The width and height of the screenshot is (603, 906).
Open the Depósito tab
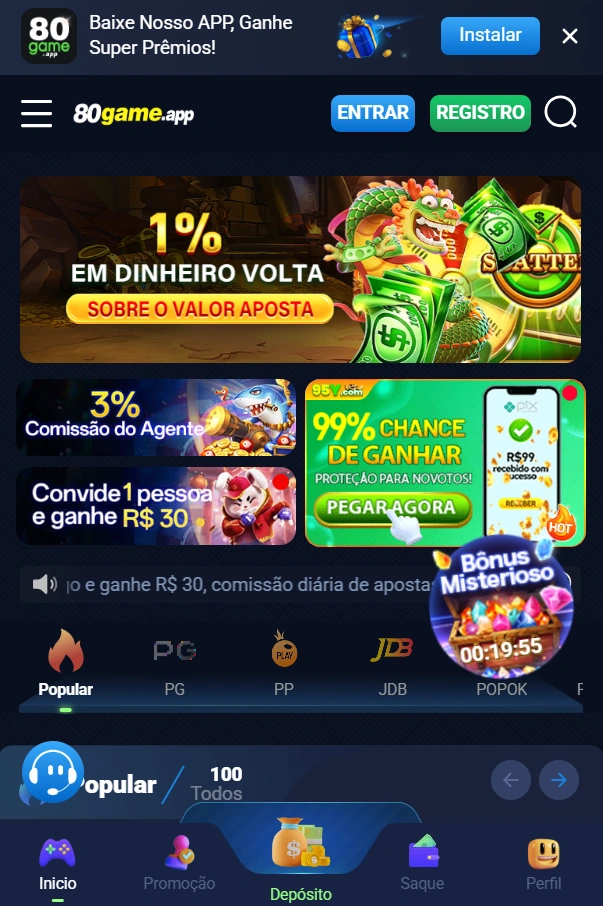pyautogui.click(x=301, y=860)
